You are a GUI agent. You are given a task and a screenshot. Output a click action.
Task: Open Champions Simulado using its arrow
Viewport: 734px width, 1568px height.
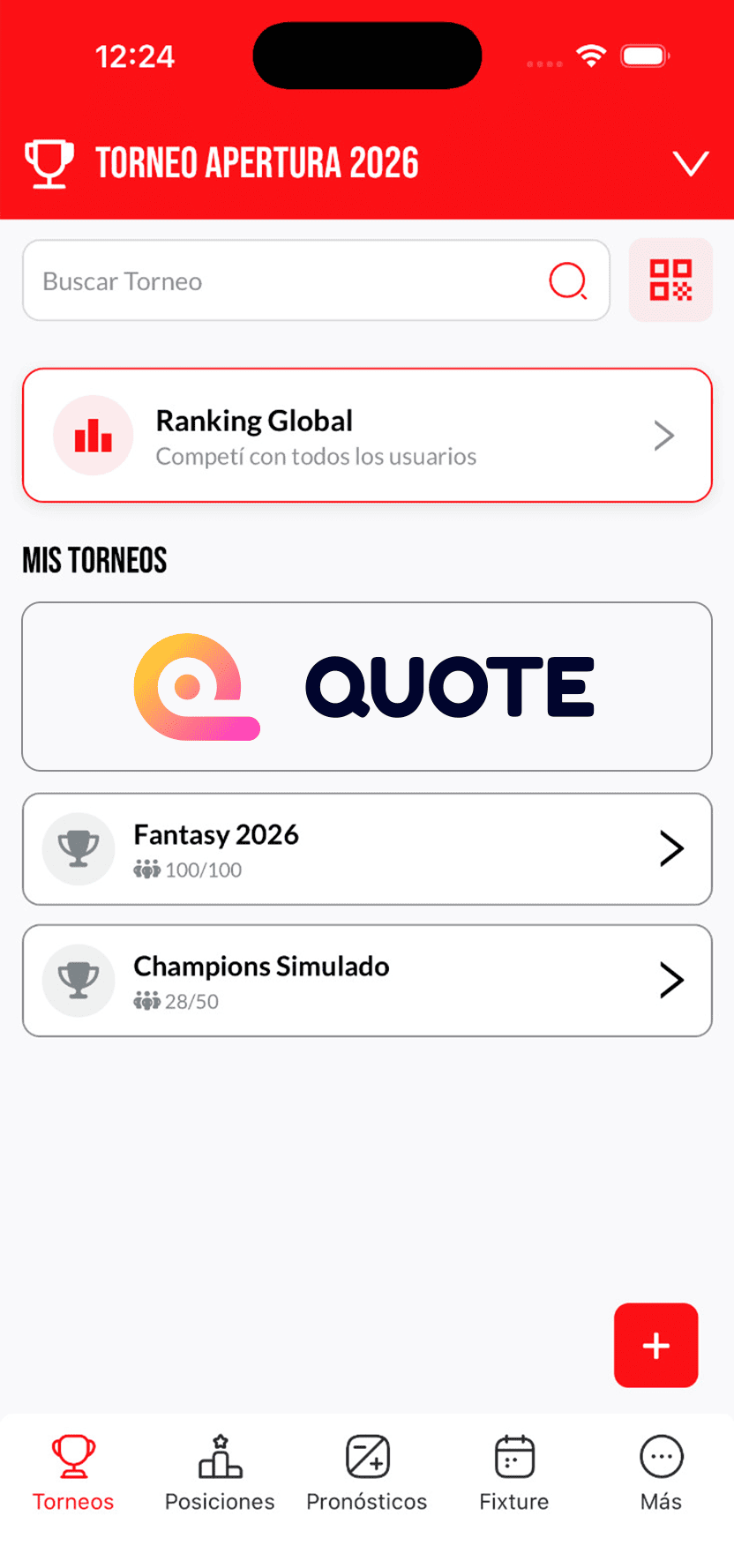(672, 980)
